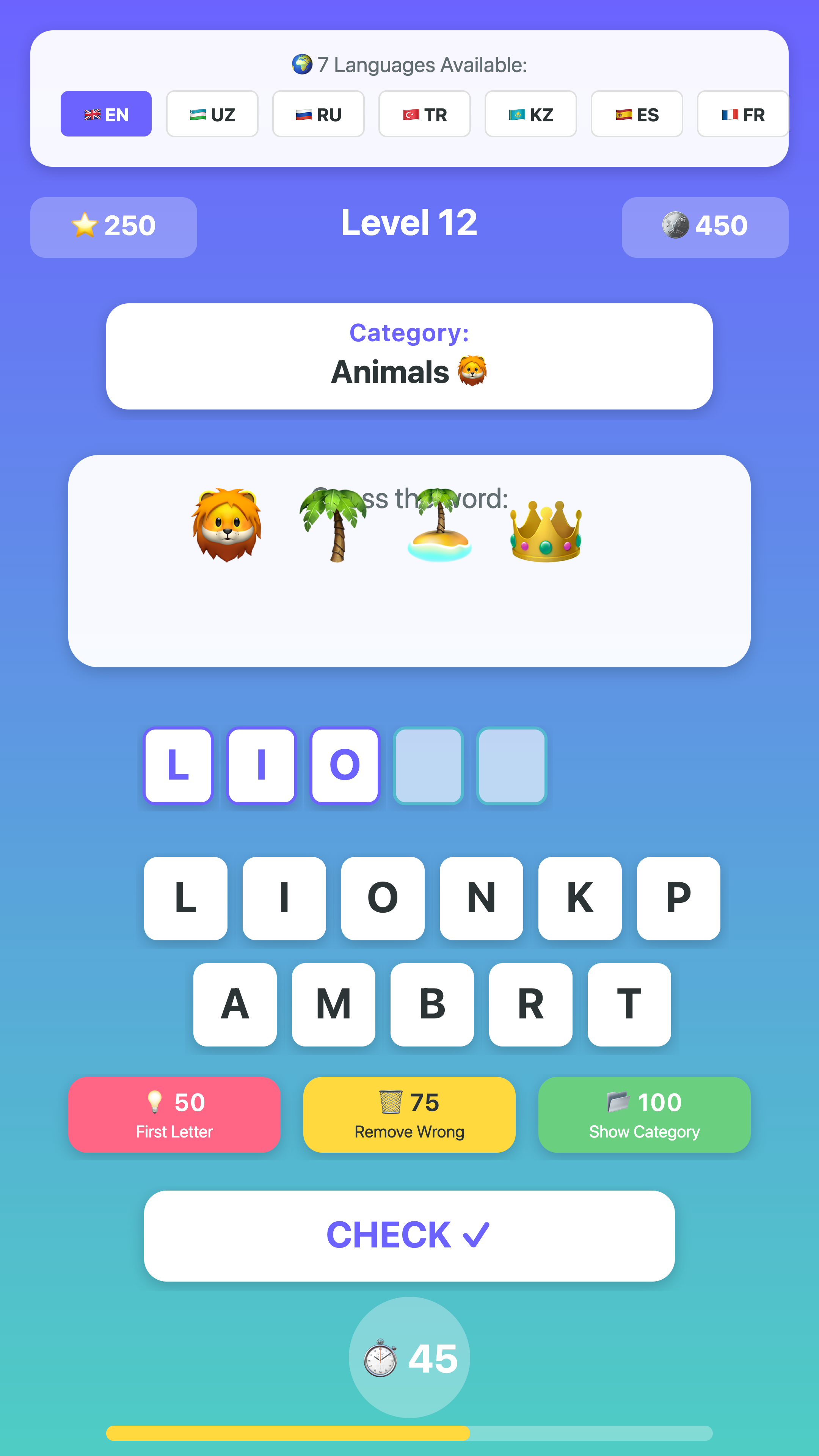Choose the KZ language

coord(530,114)
